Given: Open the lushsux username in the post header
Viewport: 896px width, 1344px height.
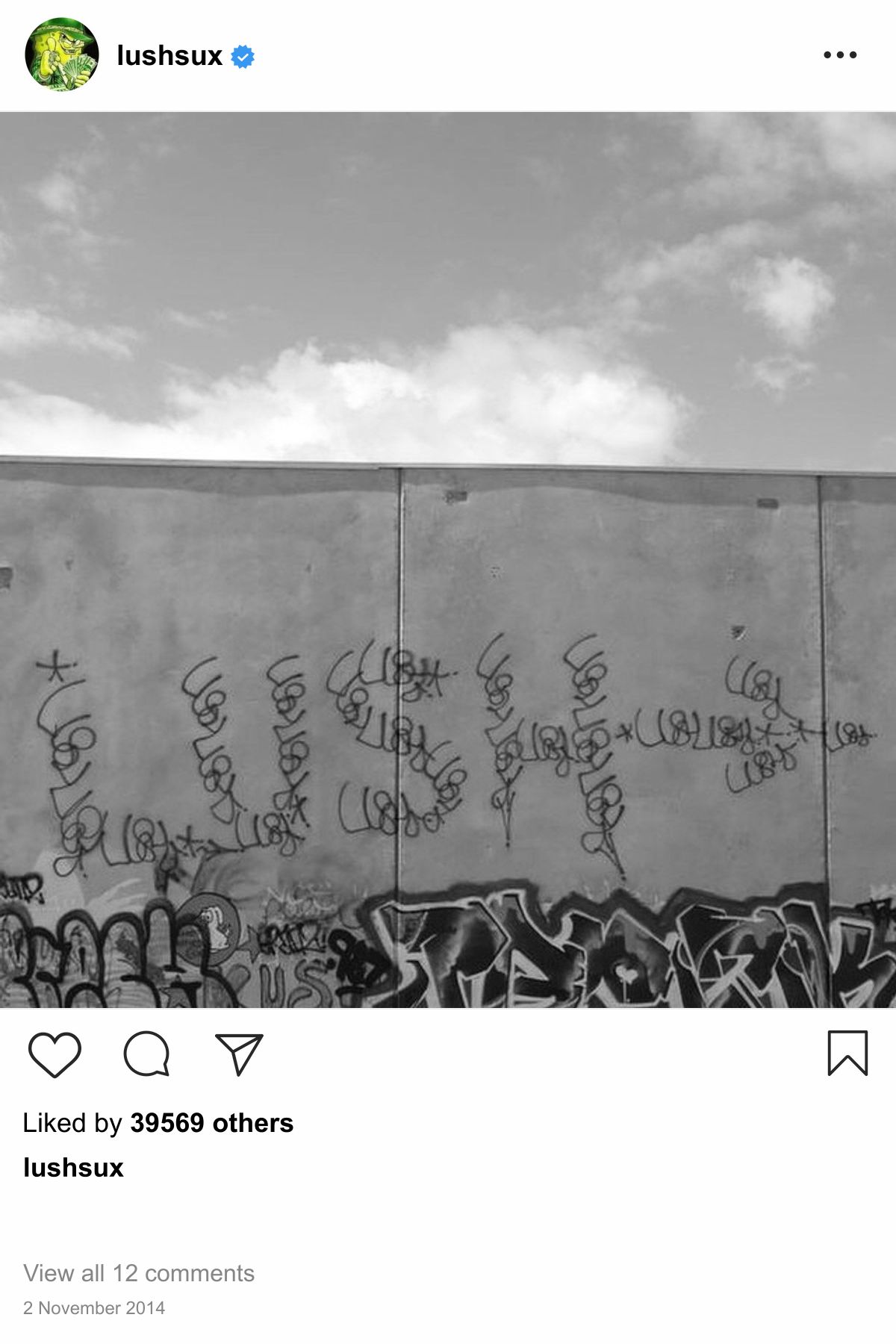Looking at the screenshot, I should (x=169, y=56).
